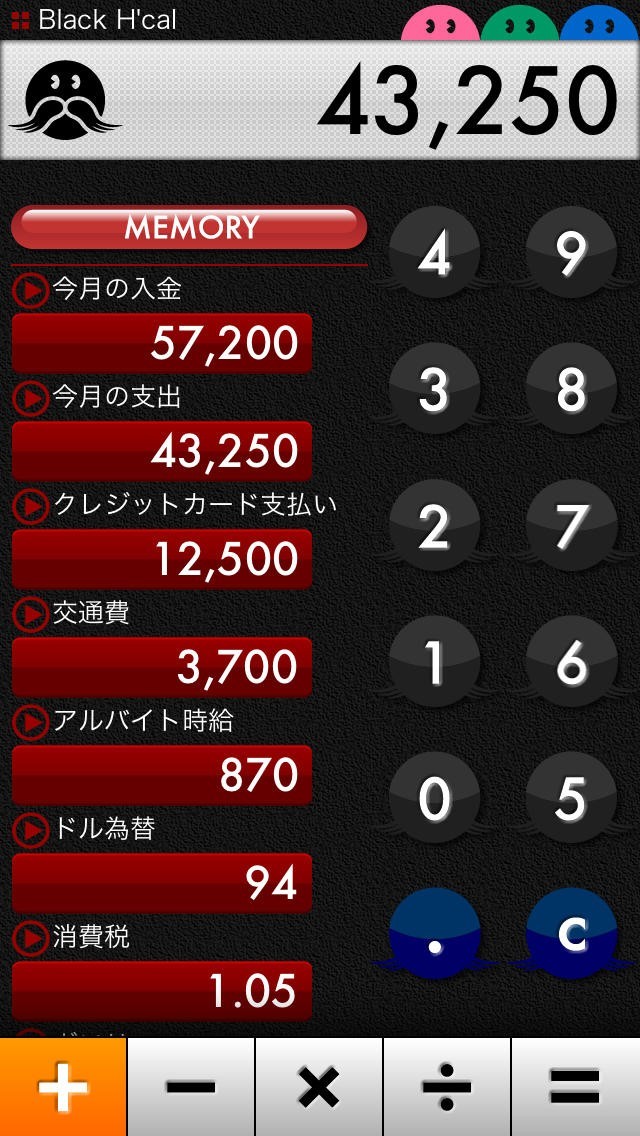Recall the 12,500 credit card payment memory

pyautogui.click(x=162, y=559)
